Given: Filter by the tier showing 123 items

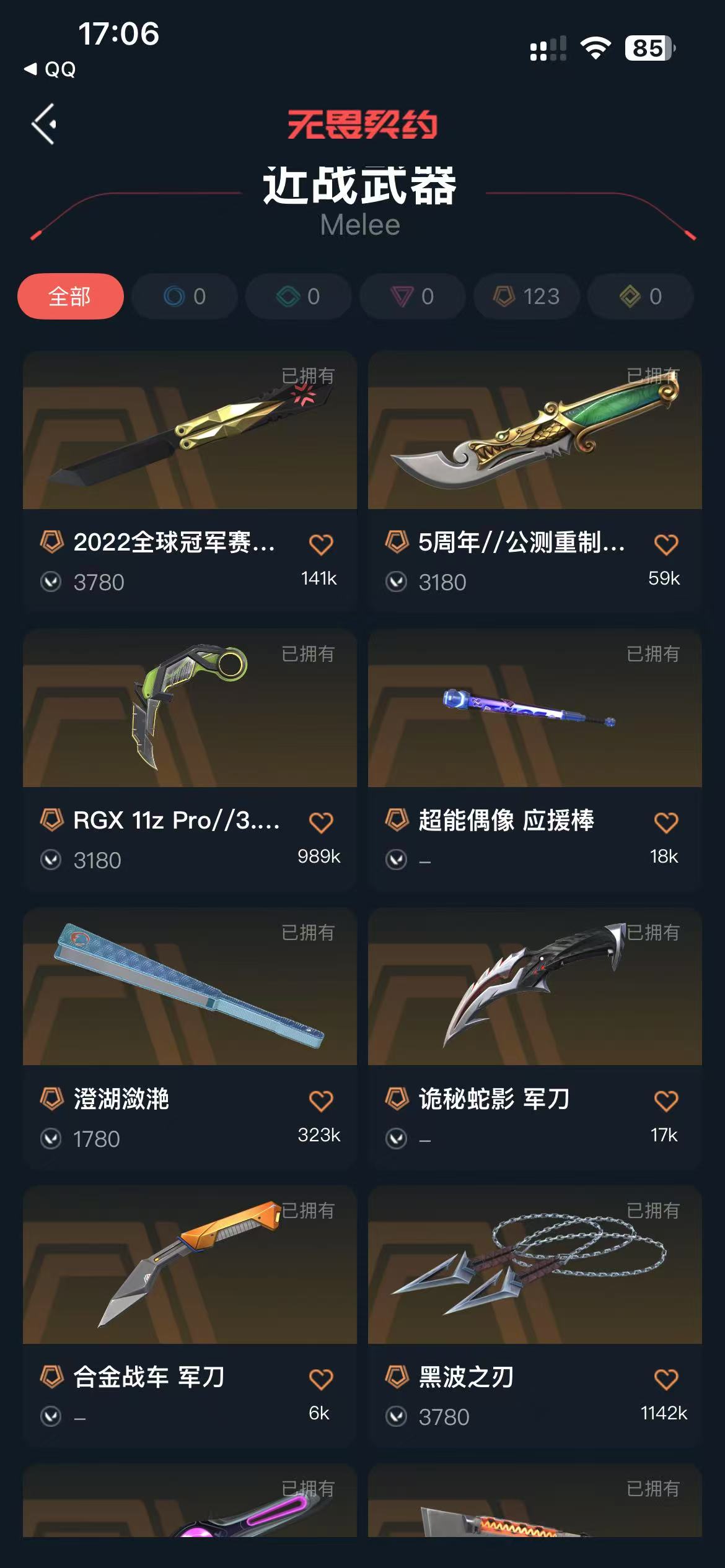Looking at the screenshot, I should click(x=527, y=297).
